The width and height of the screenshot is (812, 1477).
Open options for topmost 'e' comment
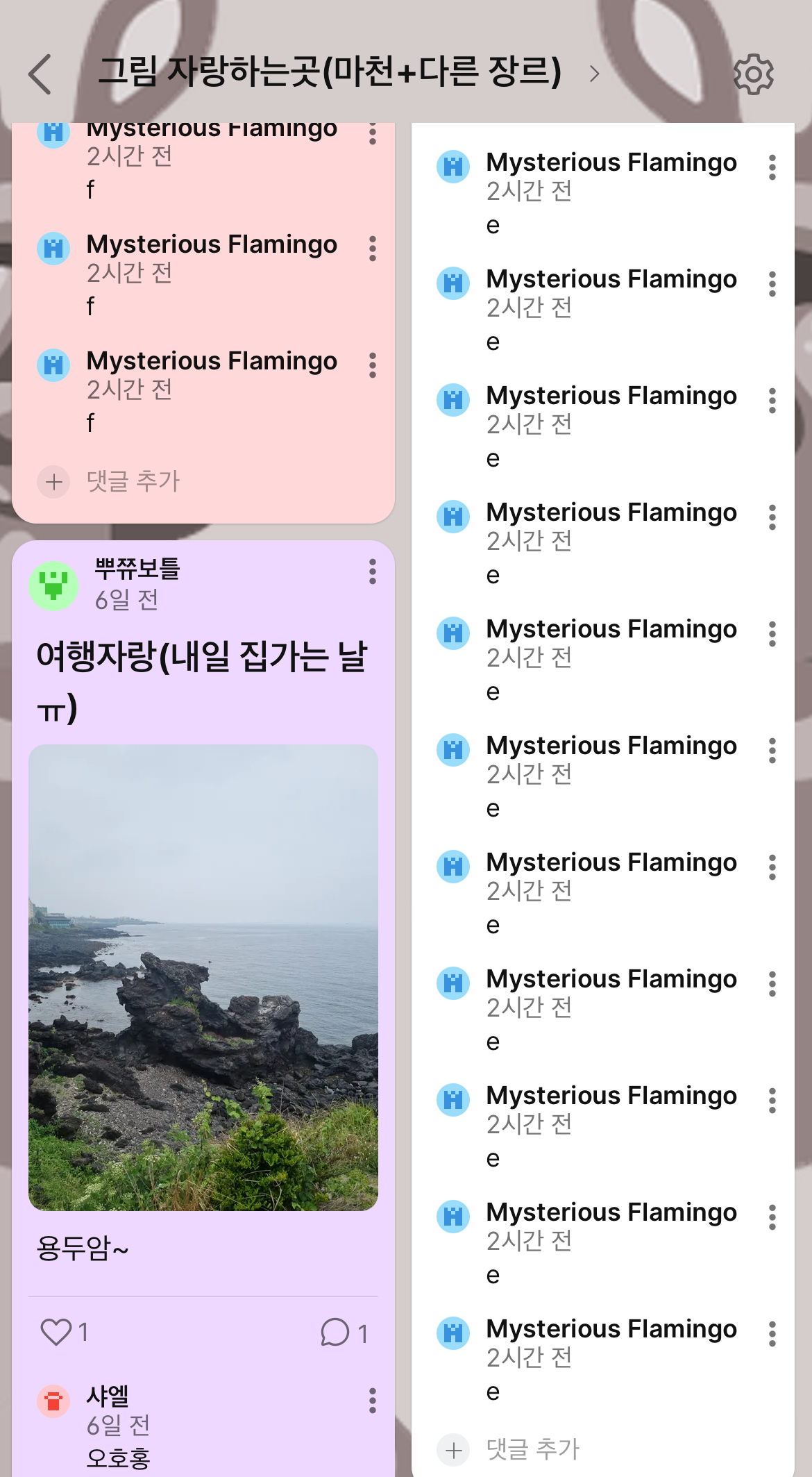click(772, 167)
